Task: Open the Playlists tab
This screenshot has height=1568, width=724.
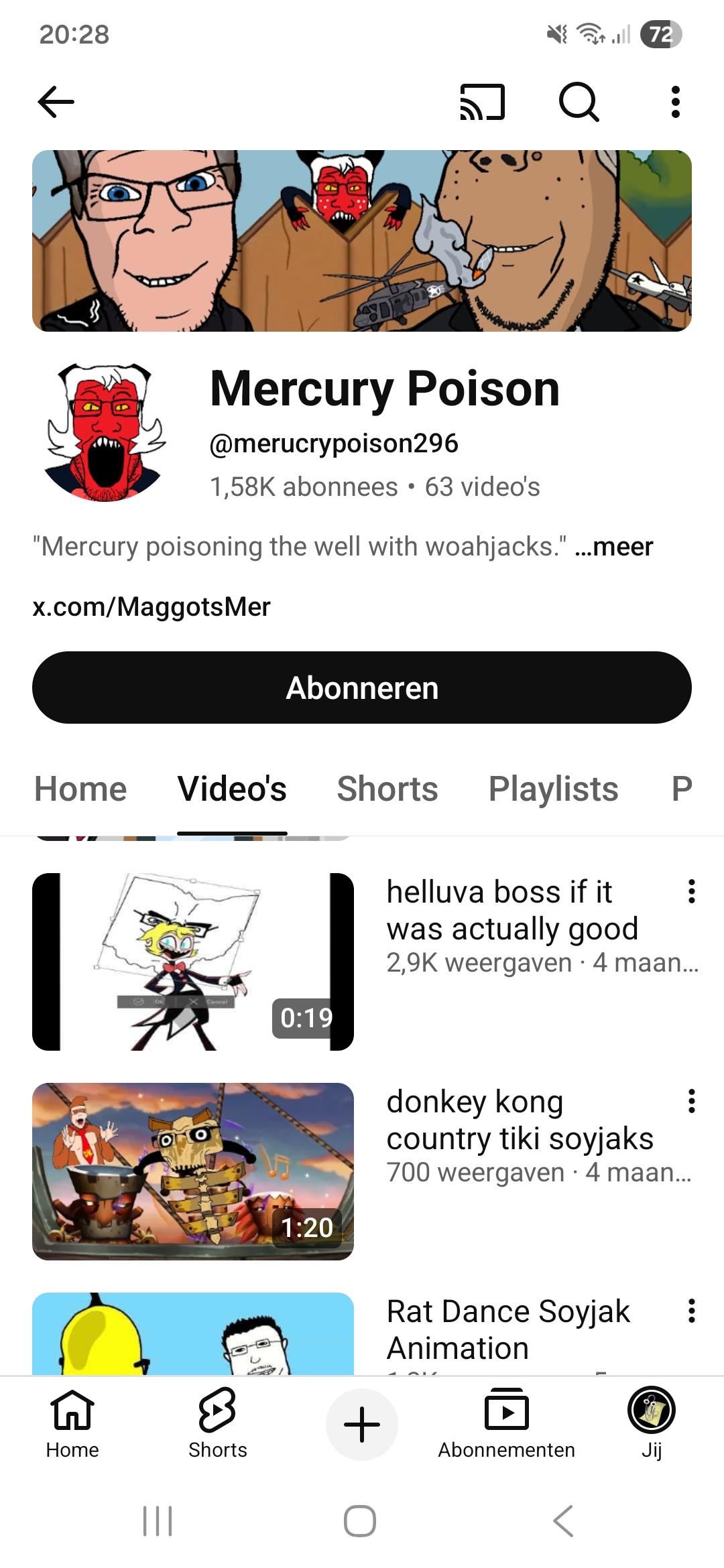Action: [553, 789]
